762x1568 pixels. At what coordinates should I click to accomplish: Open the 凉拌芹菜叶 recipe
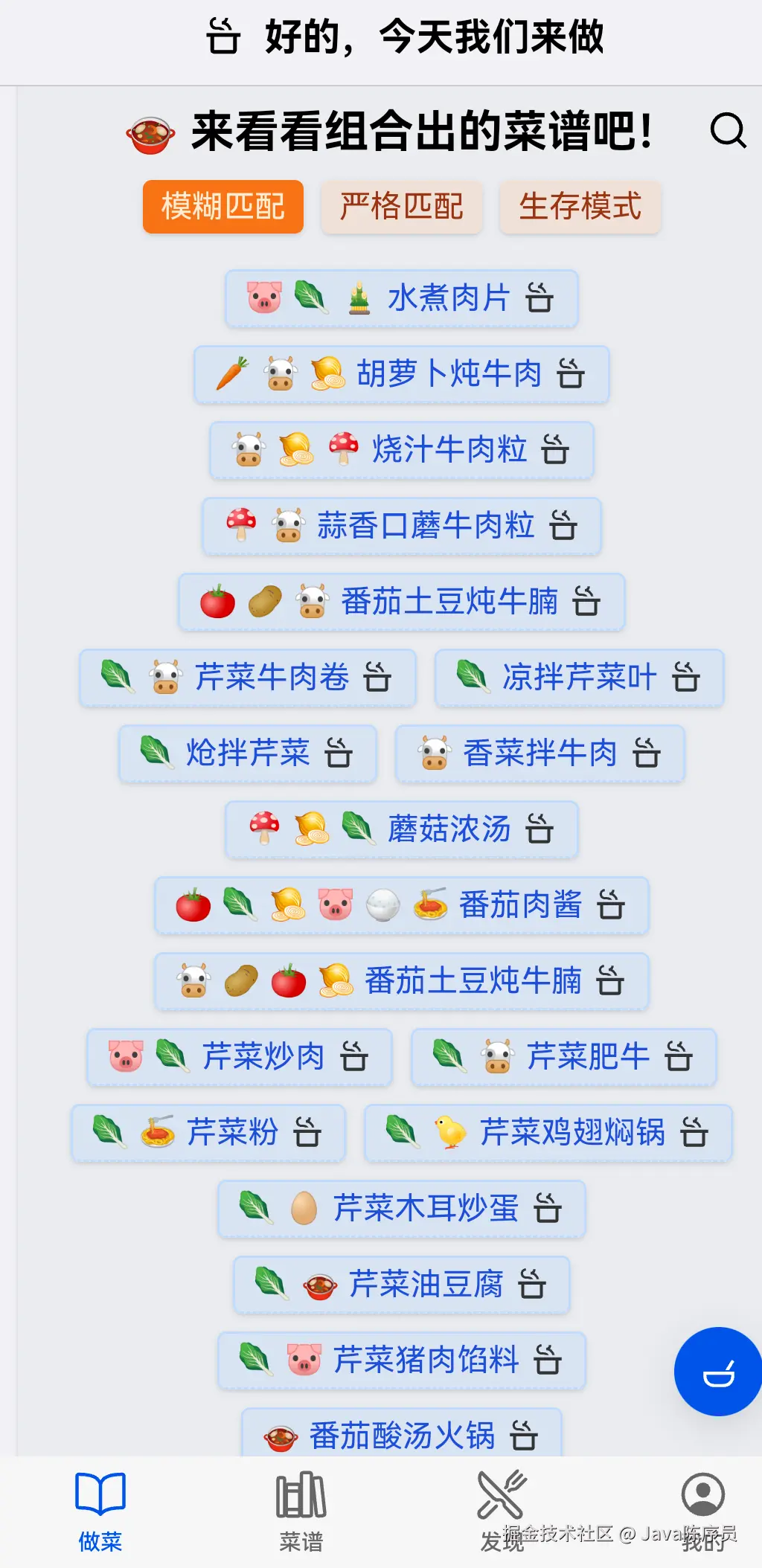pyautogui.click(x=579, y=678)
